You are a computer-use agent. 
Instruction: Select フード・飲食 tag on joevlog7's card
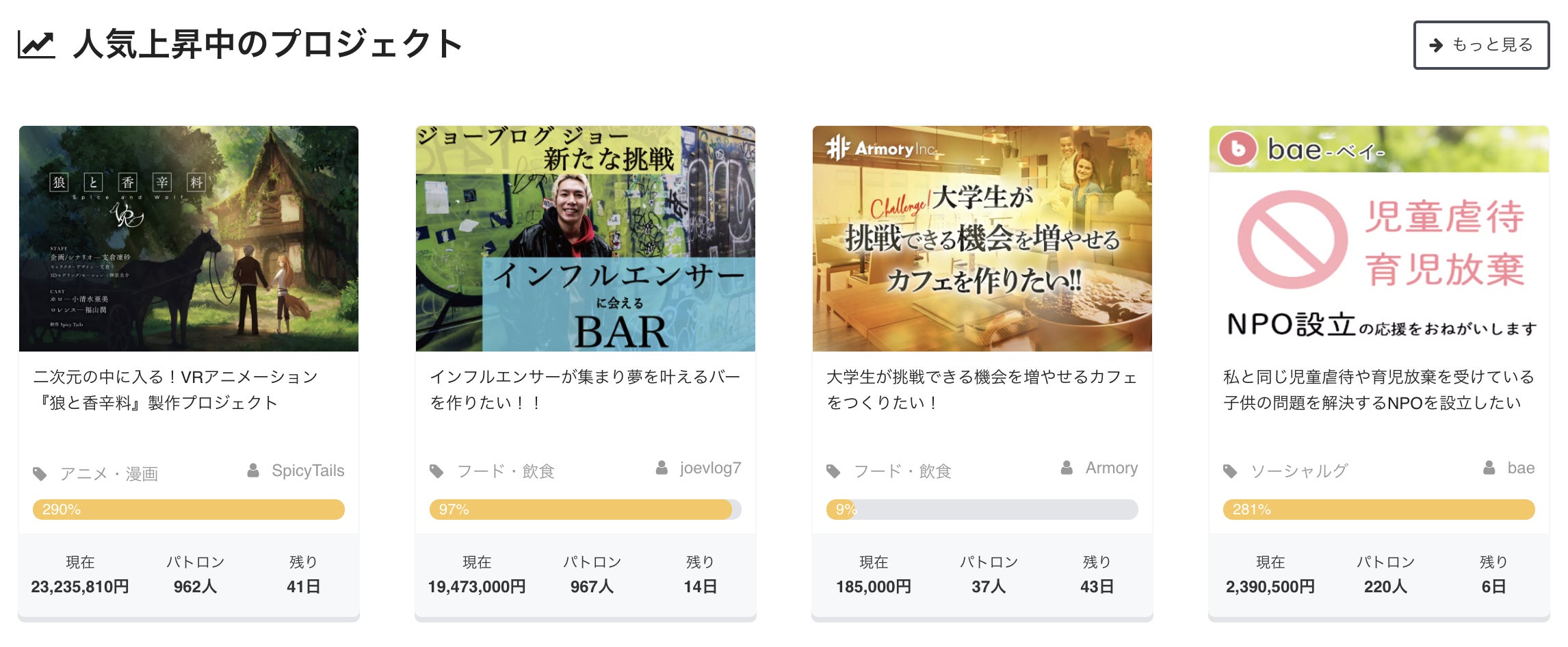pyautogui.click(x=505, y=471)
